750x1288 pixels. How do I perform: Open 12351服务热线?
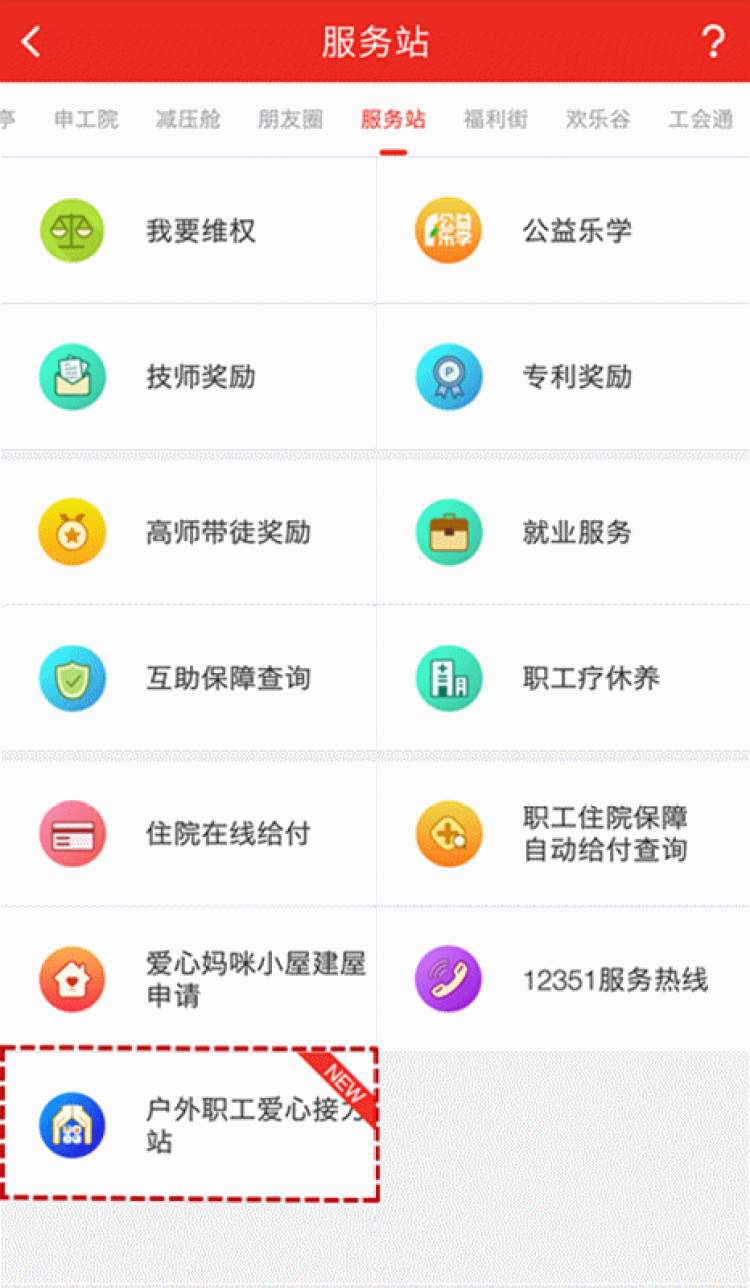tap(564, 979)
